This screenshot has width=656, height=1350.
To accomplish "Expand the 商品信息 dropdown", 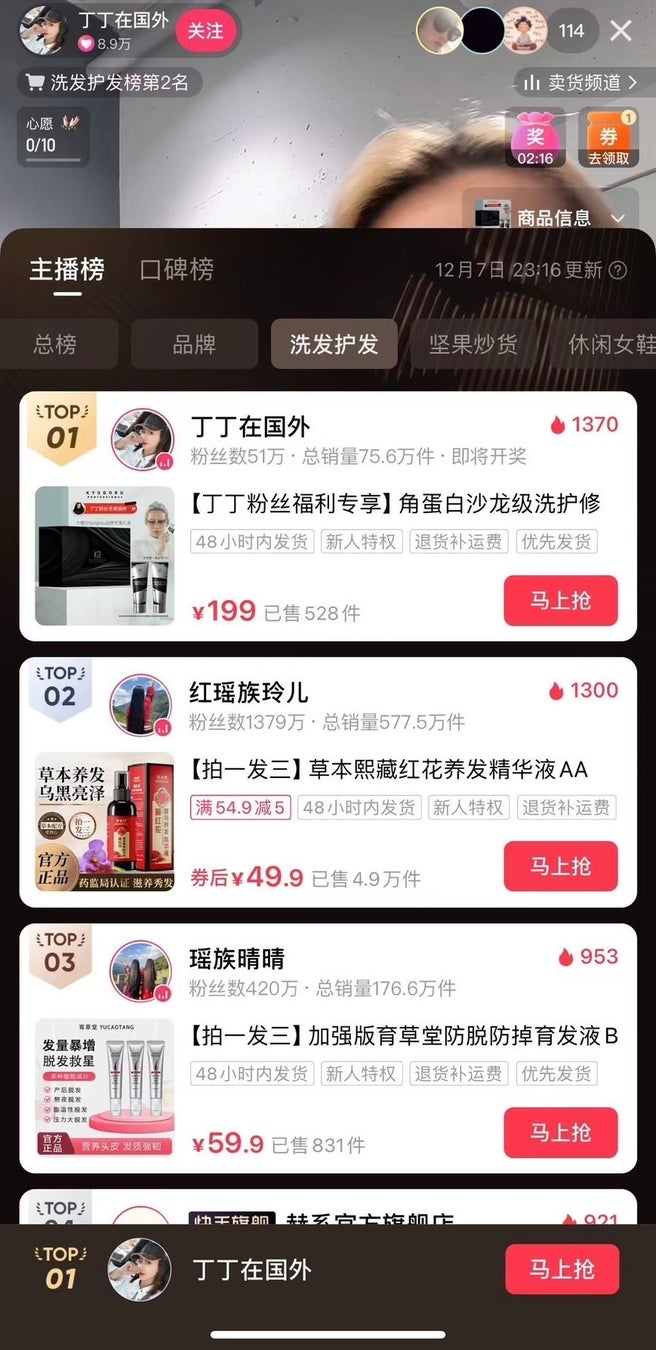I will (617, 218).
